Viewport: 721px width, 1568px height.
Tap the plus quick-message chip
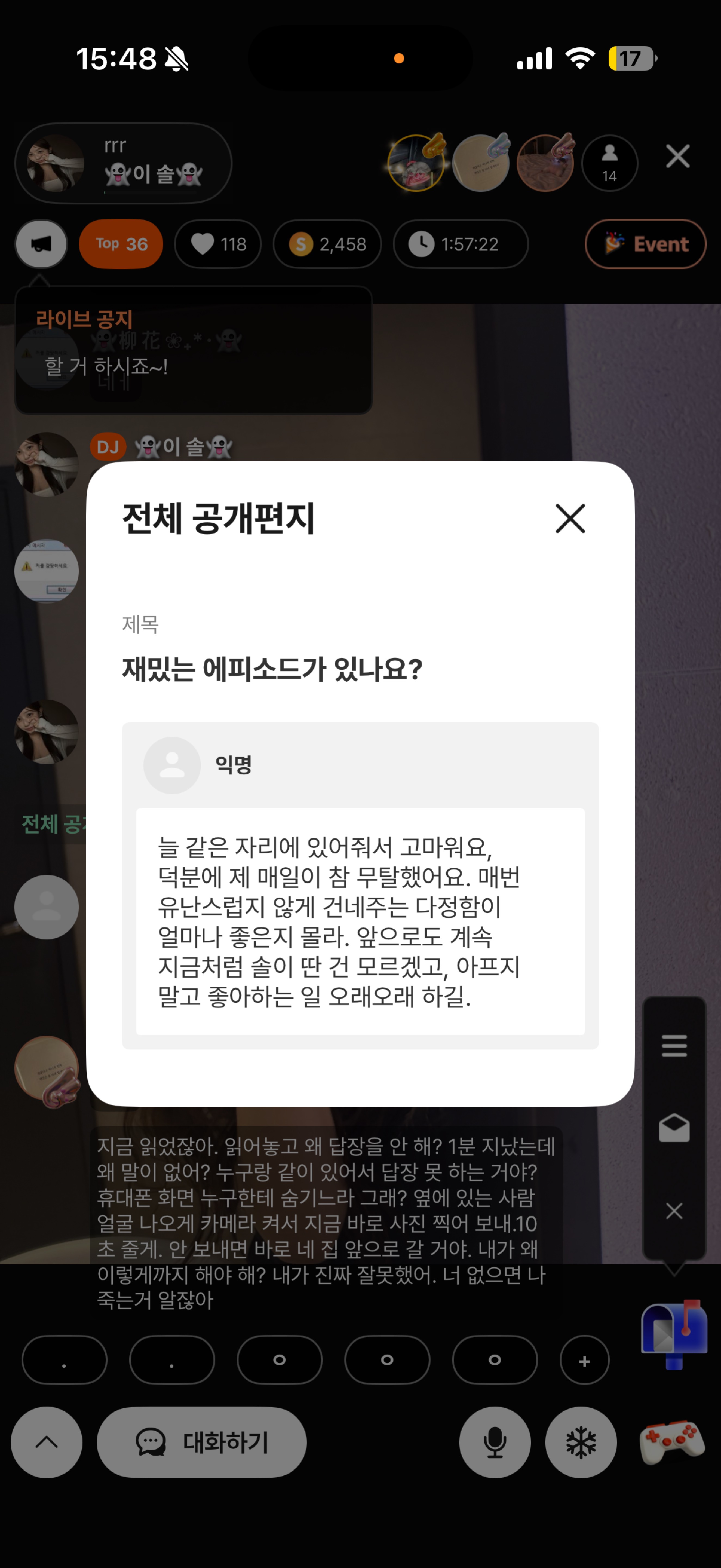coord(585,1360)
